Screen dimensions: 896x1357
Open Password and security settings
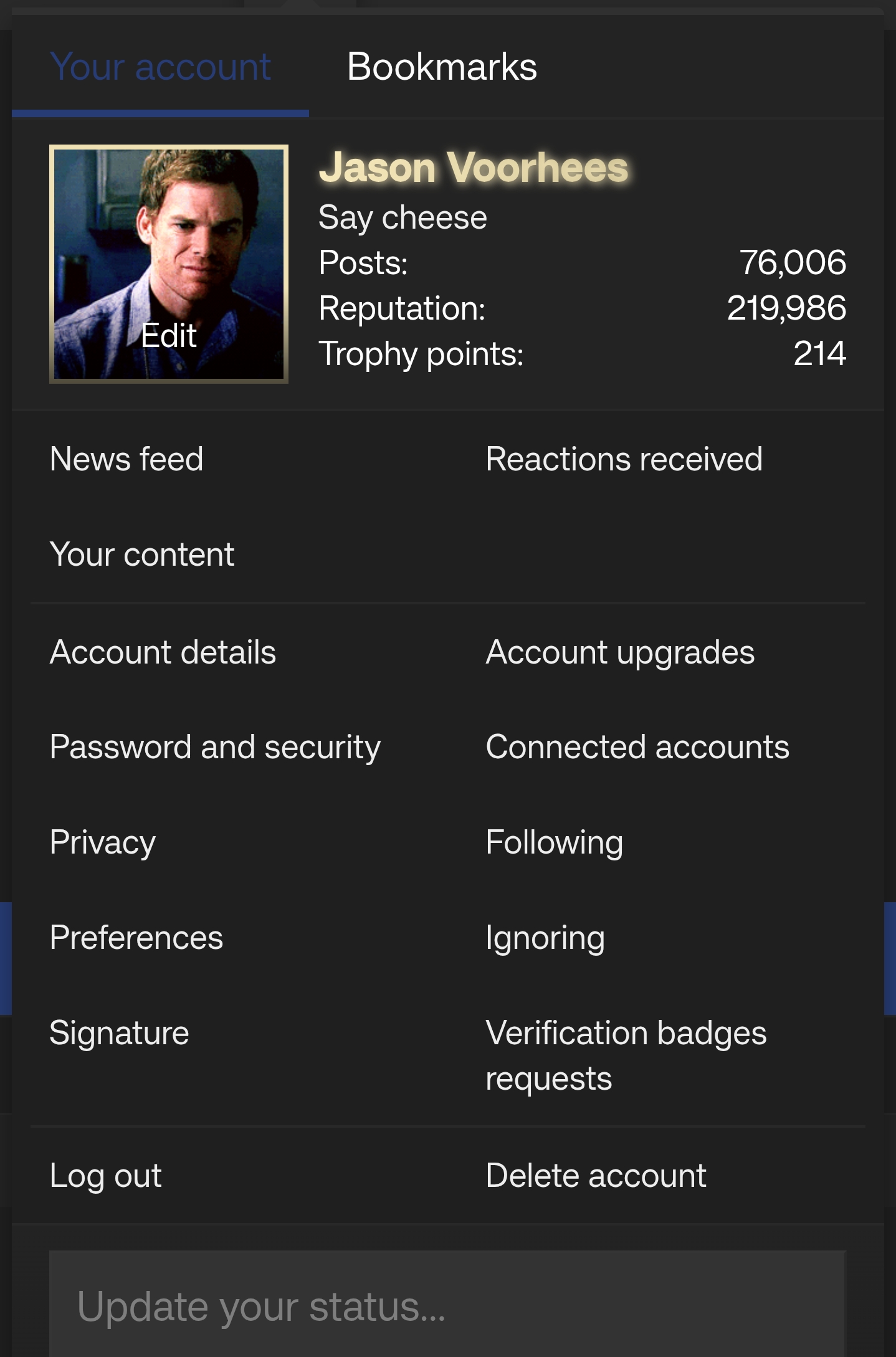pos(216,746)
